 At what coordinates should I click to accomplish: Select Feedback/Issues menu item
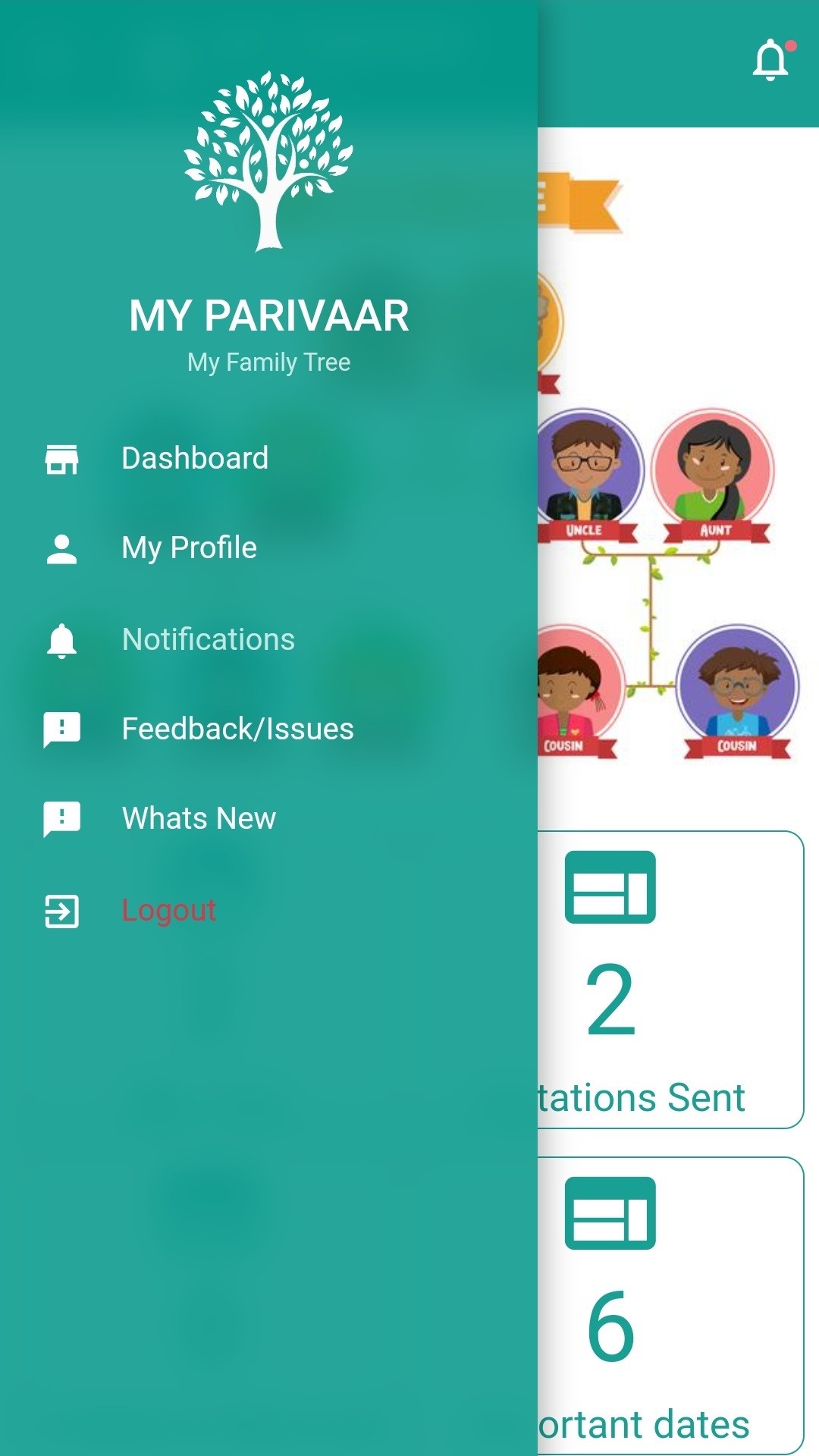click(x=237, y=729)
